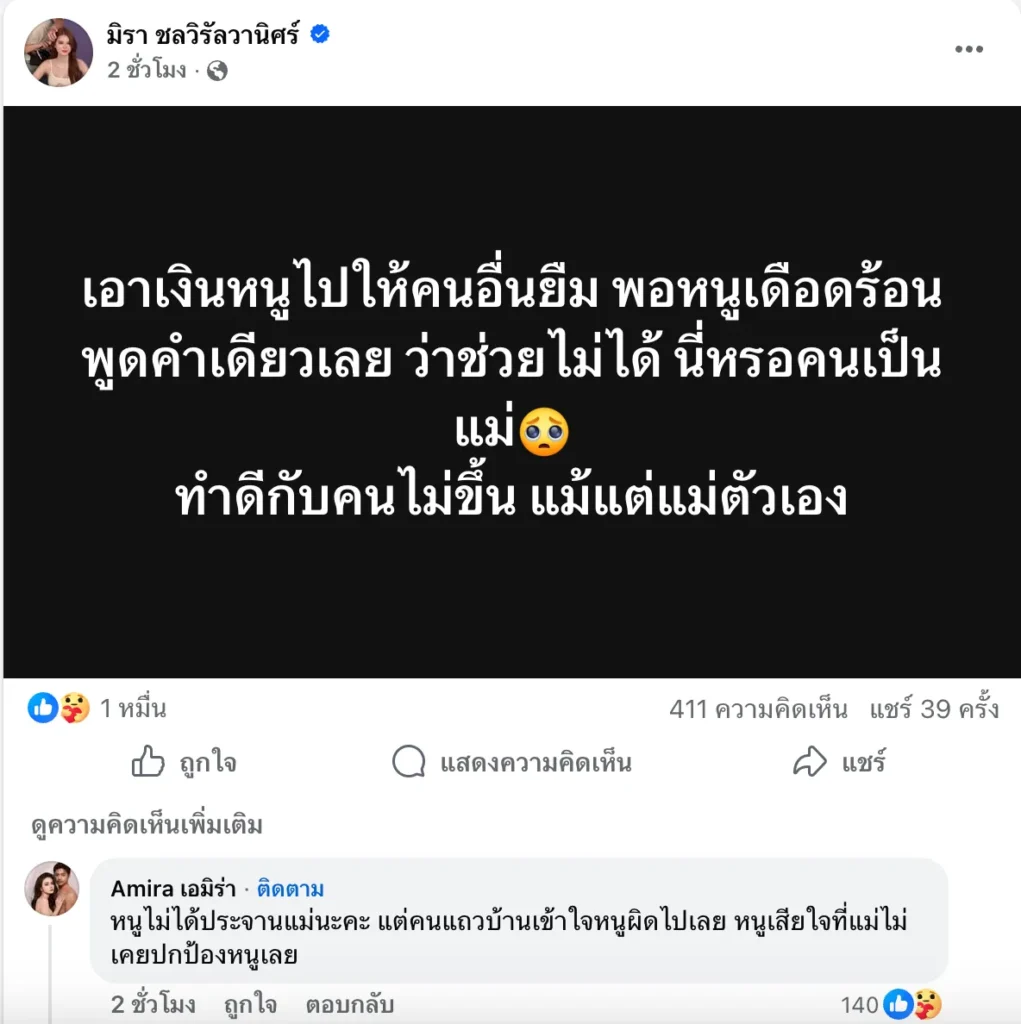Open the มิรา ชลวิรัลวานิศร์ profile name link
This screenshot has width=1021, height=1024.
tap(204, 35)
